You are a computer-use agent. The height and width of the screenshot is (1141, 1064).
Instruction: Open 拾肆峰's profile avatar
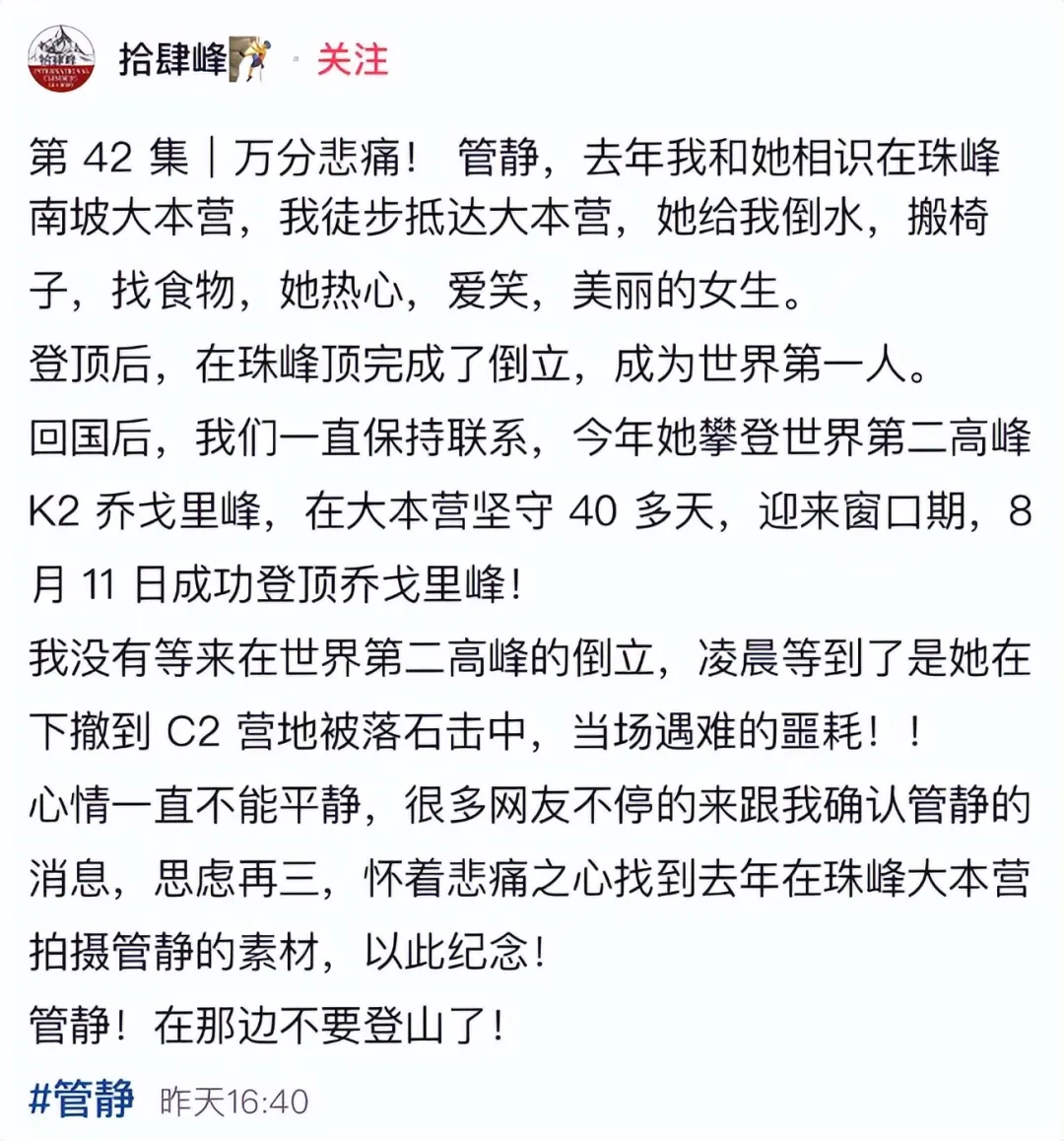pyautogui.click(x=61, y=59)
